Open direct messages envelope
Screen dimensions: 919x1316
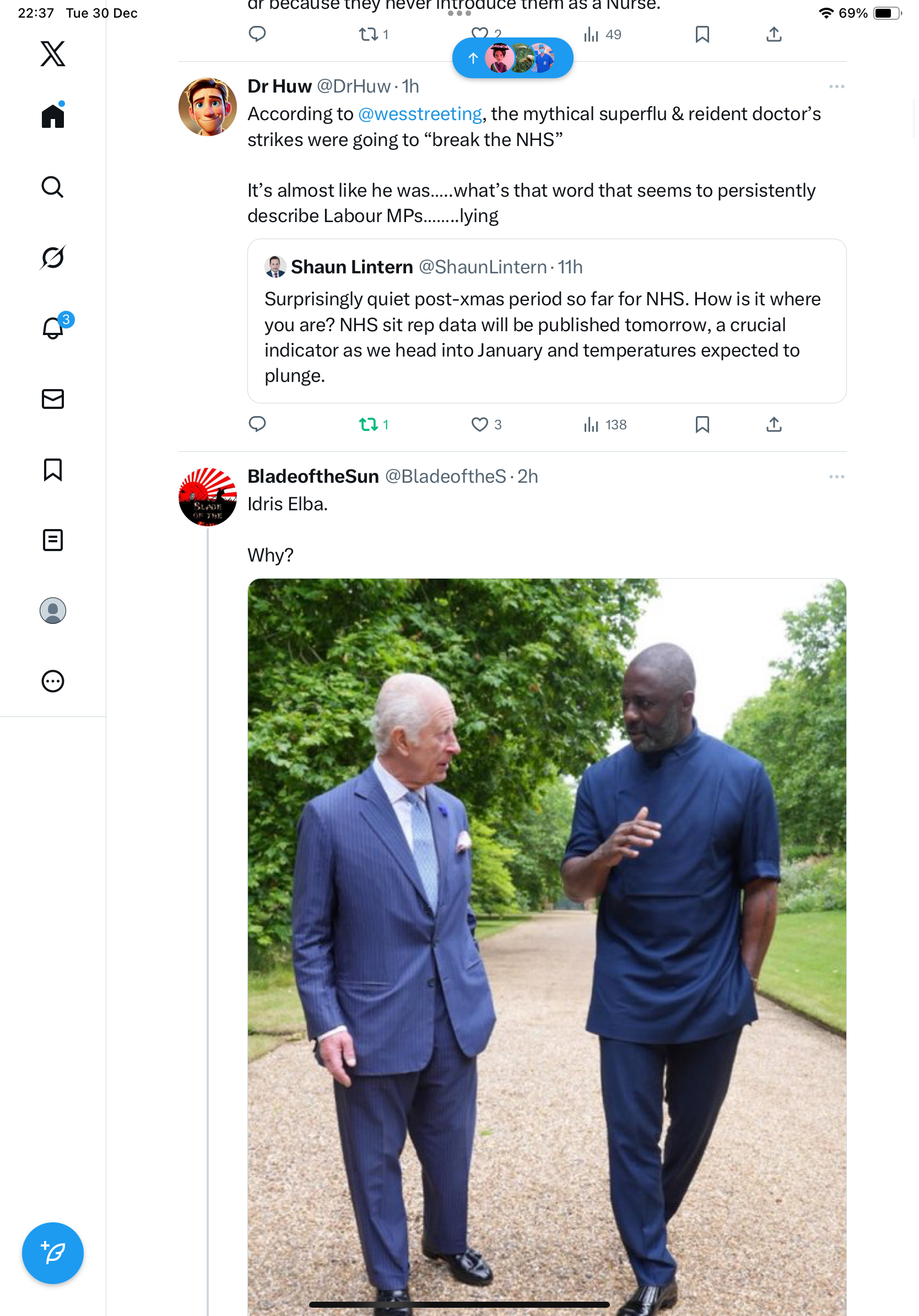(x=53, y=399)
